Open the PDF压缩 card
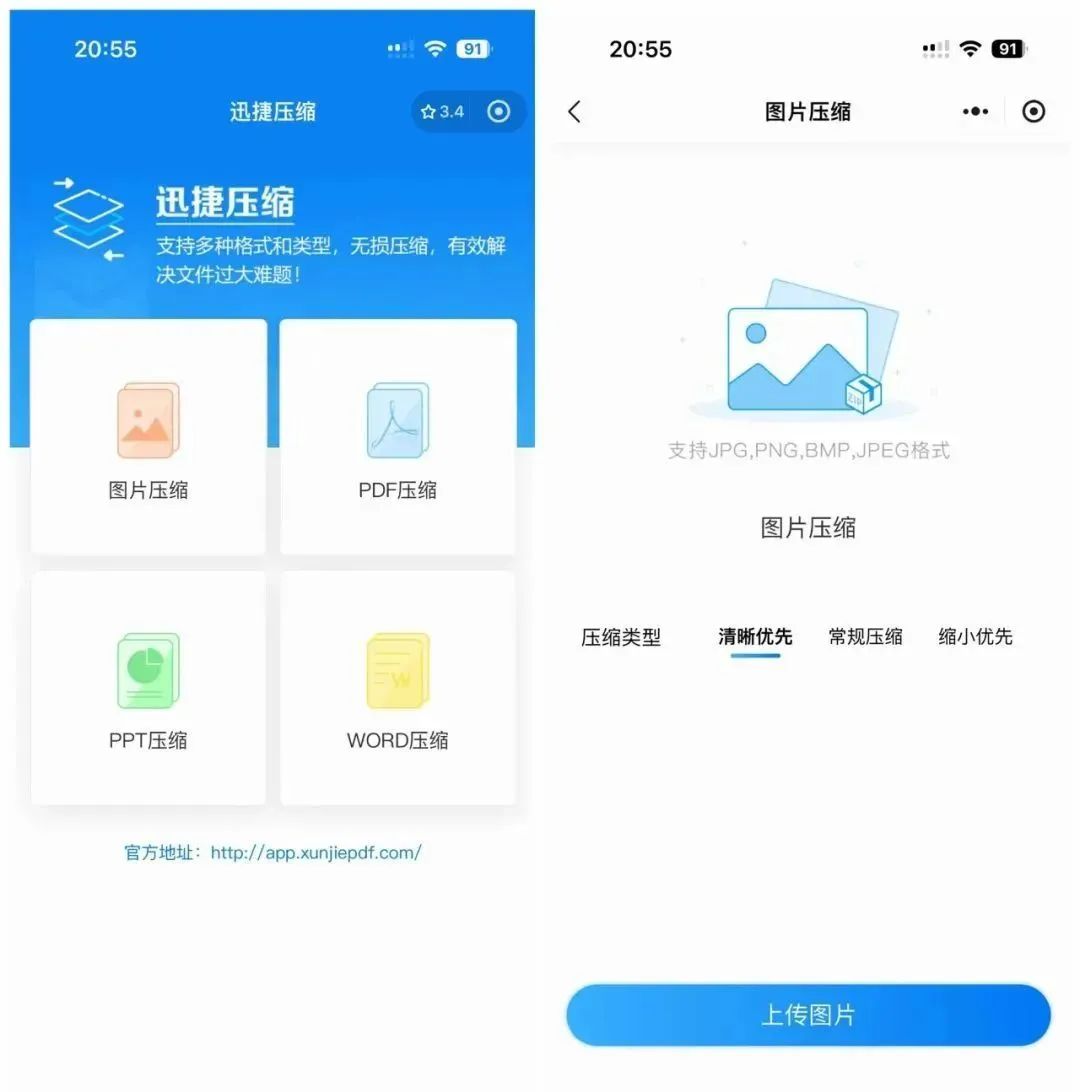The height and width of the screenshot is (1092, 1080). pyautogui.click(x=398, y=437)
